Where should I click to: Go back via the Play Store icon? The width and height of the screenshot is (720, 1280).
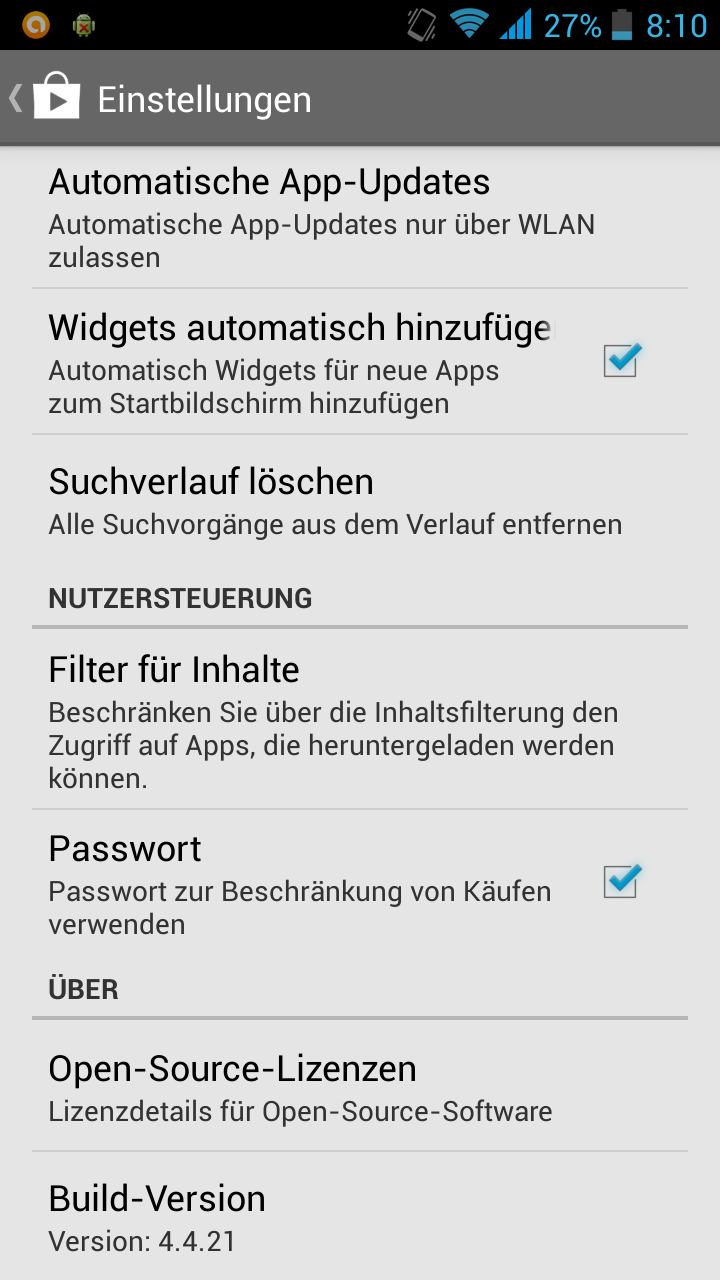(46, 99)
